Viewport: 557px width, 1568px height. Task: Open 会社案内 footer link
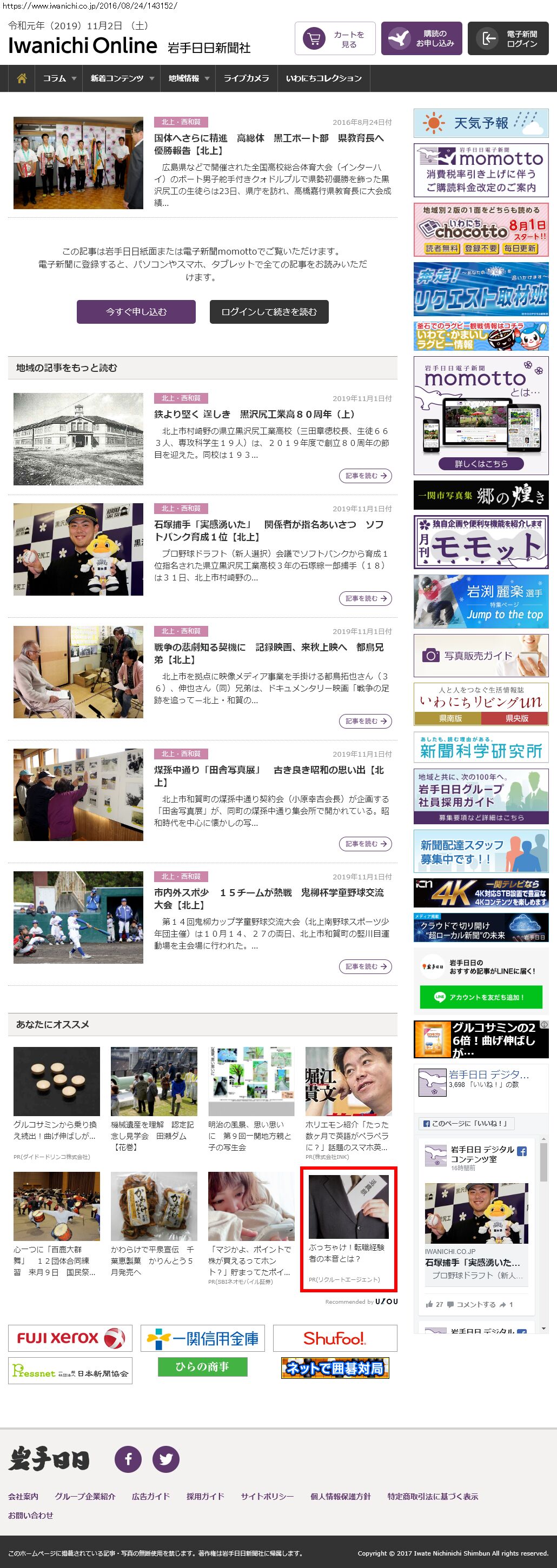23,1496
